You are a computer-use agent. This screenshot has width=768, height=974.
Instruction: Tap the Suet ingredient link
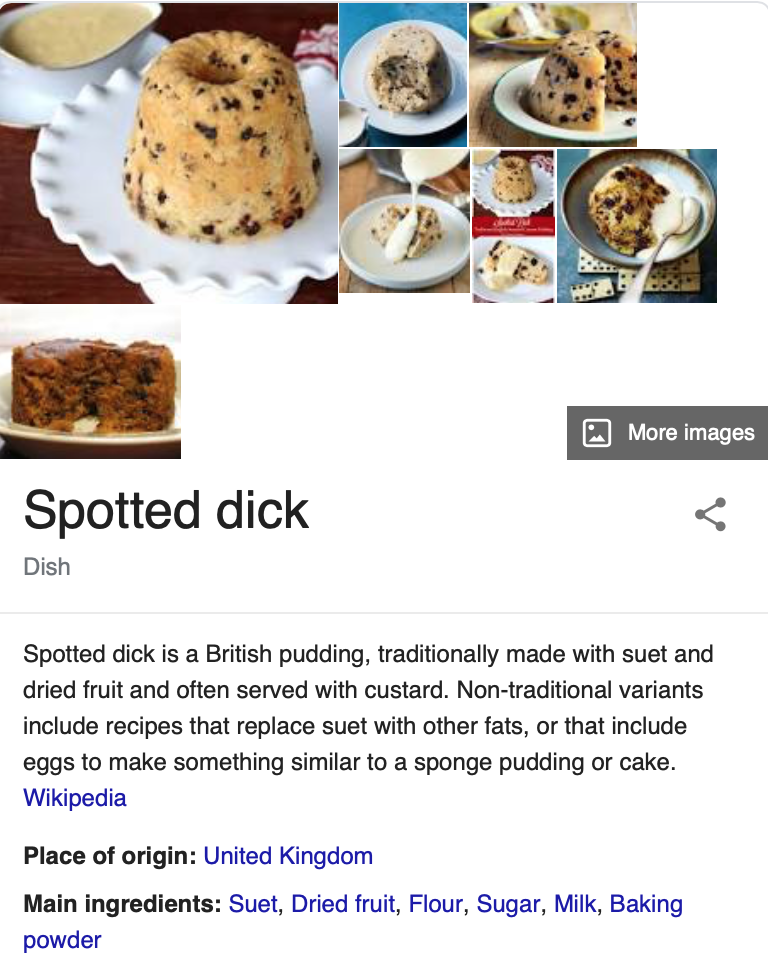click(x=254, y=904)
